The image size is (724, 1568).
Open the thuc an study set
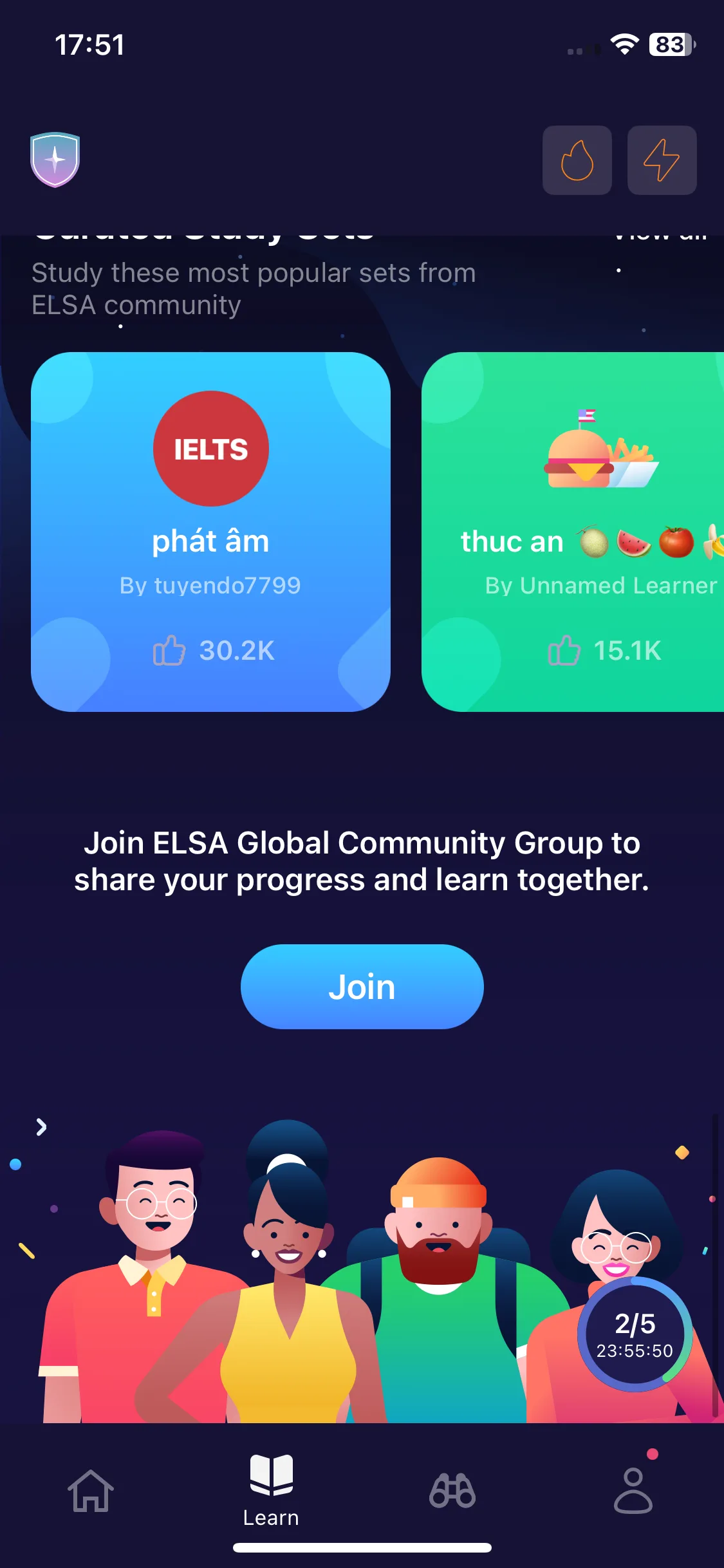[573, 531]
